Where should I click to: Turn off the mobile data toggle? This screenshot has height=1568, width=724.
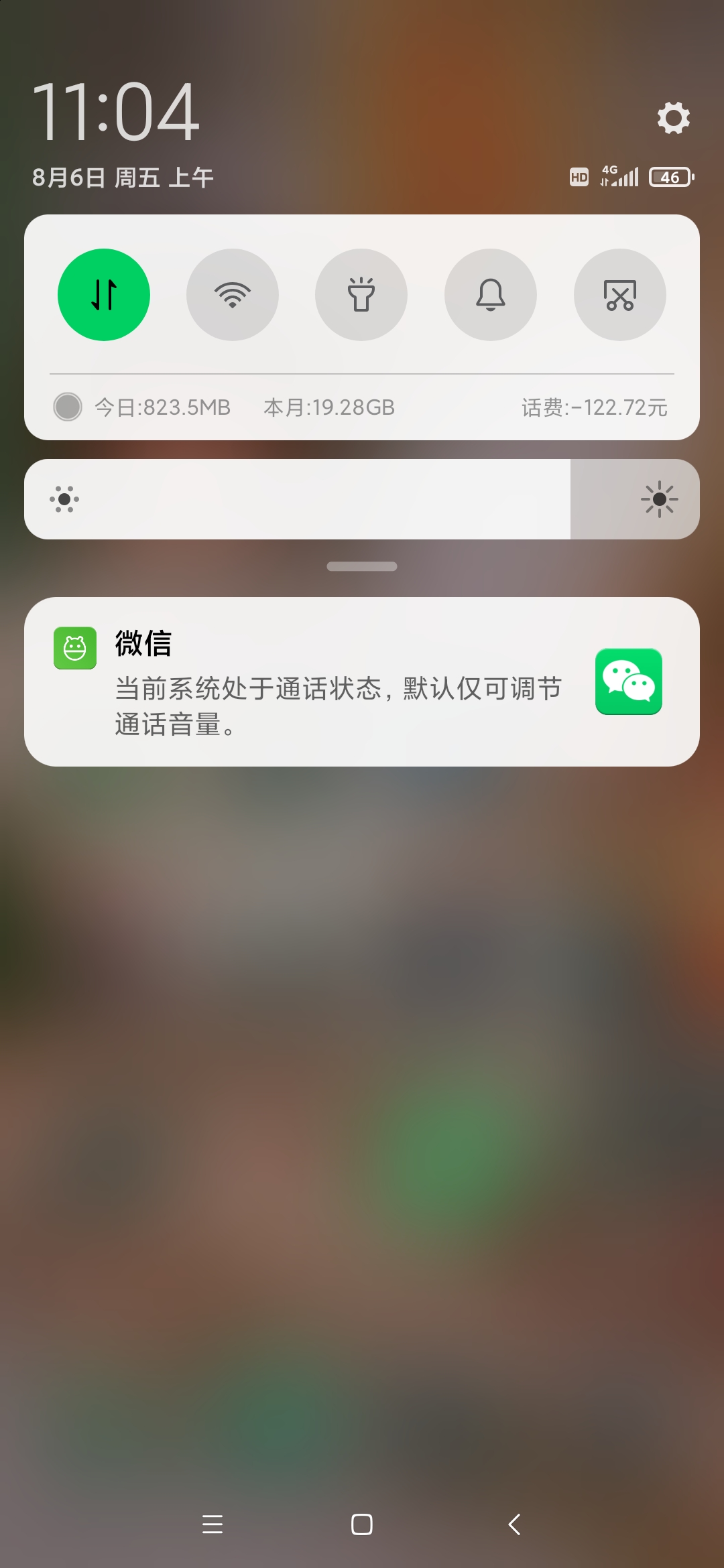(x=104, y=295)
